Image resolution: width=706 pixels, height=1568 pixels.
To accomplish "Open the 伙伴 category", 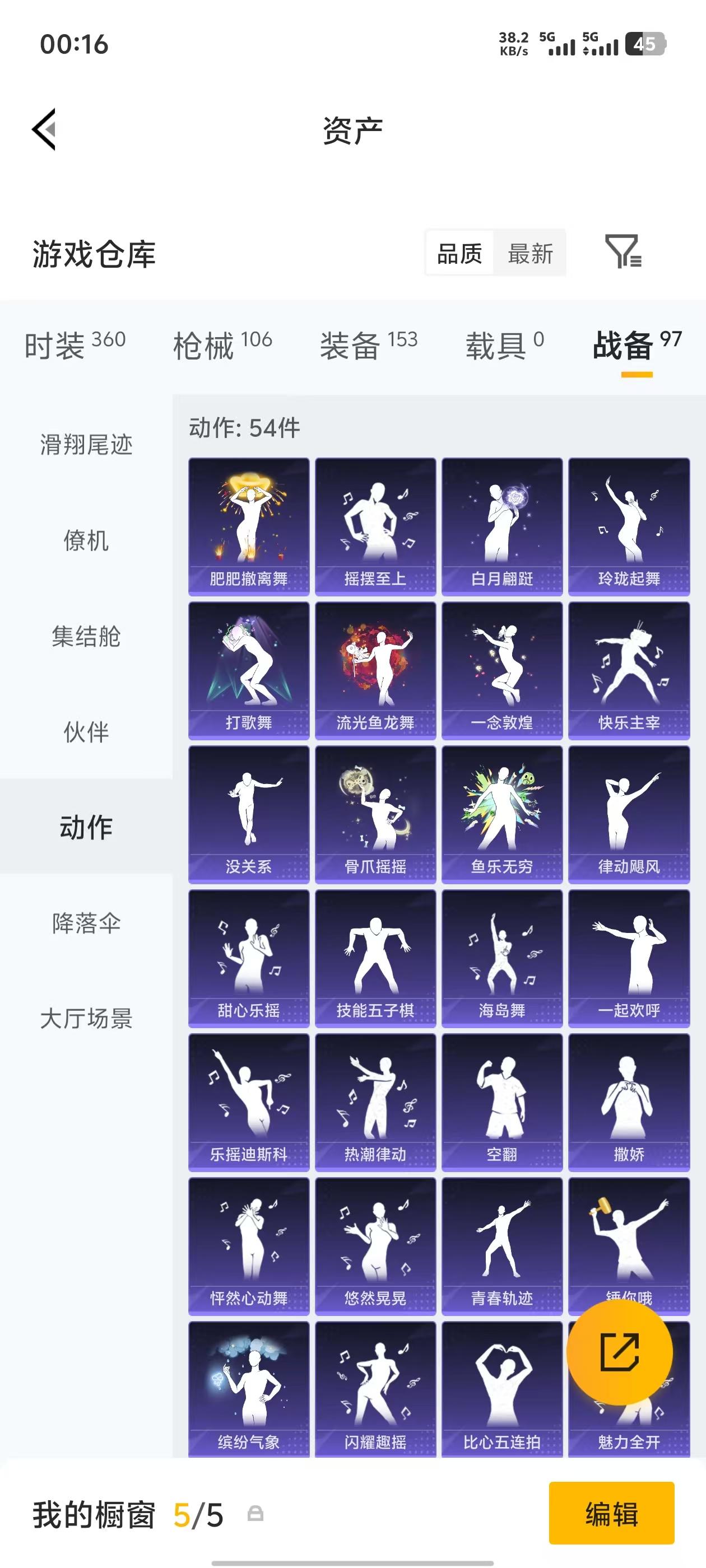I will click(86, 732).
